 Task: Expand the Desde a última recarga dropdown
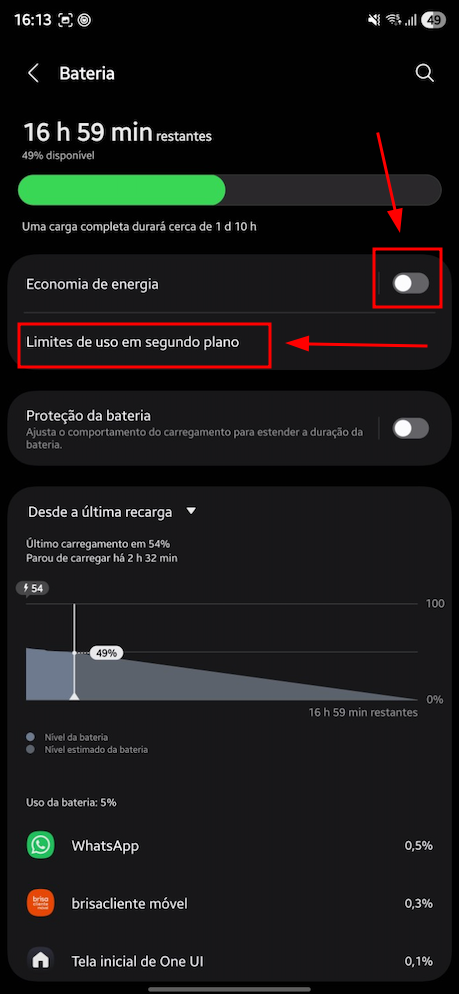113,512
